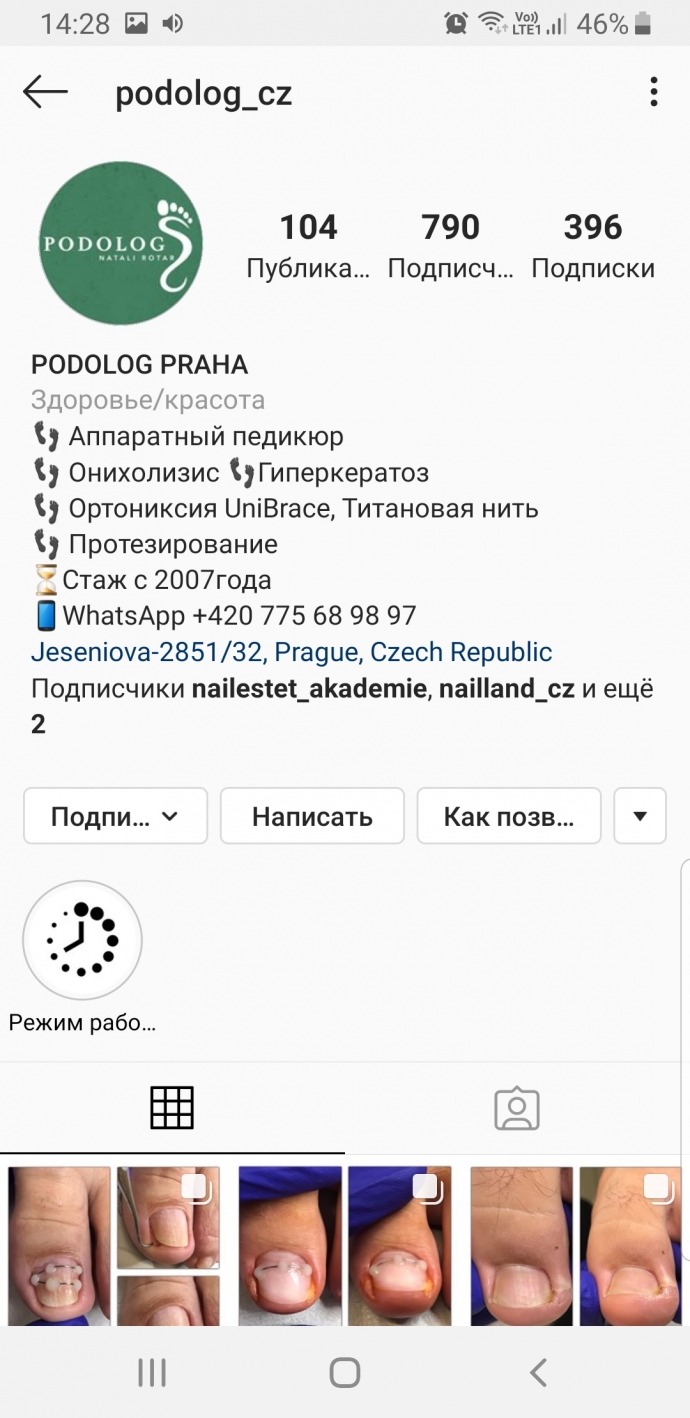Open the system recent apps button
690x1418 pixels.
pyautogui.click(x=151, y=1373)
